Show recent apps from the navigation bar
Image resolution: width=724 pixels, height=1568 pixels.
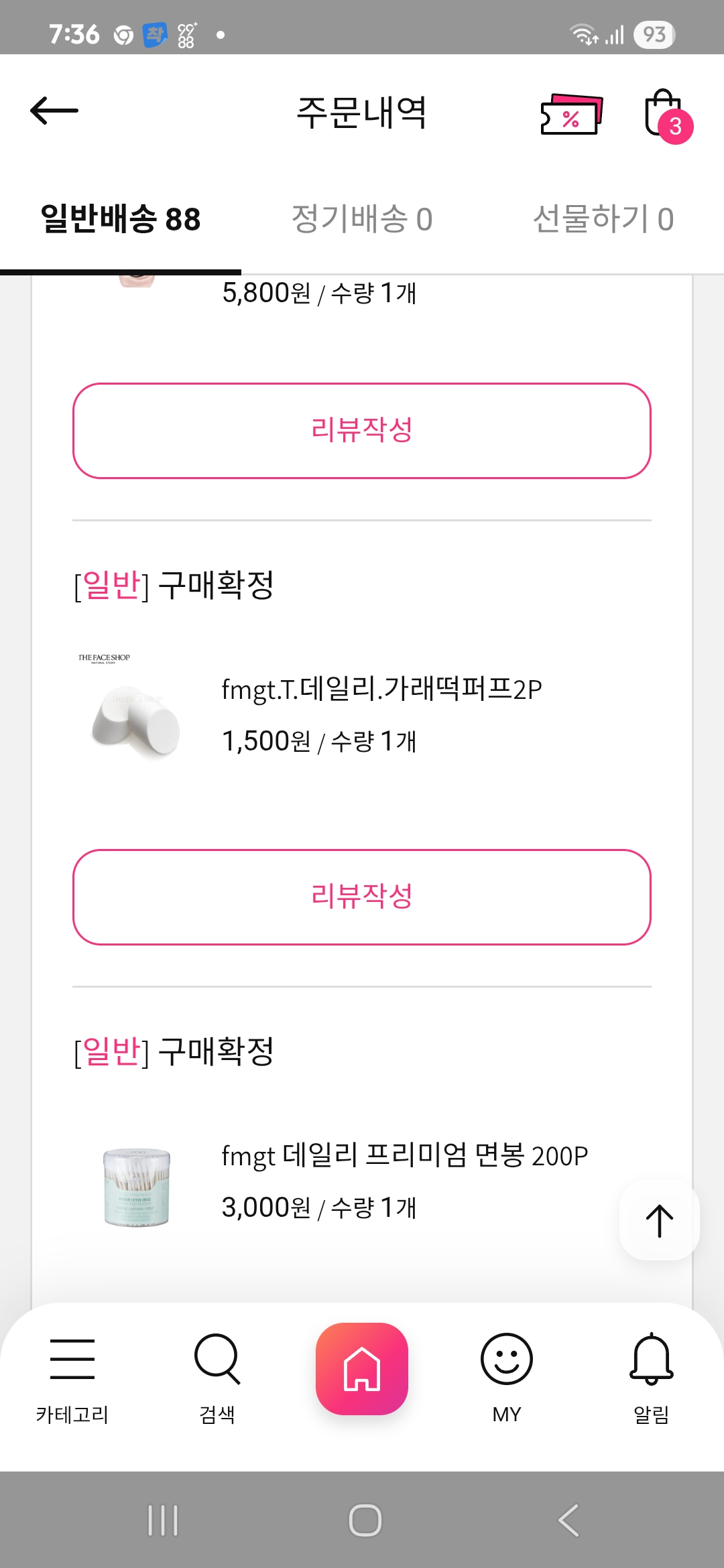[x=163, y=1520]
